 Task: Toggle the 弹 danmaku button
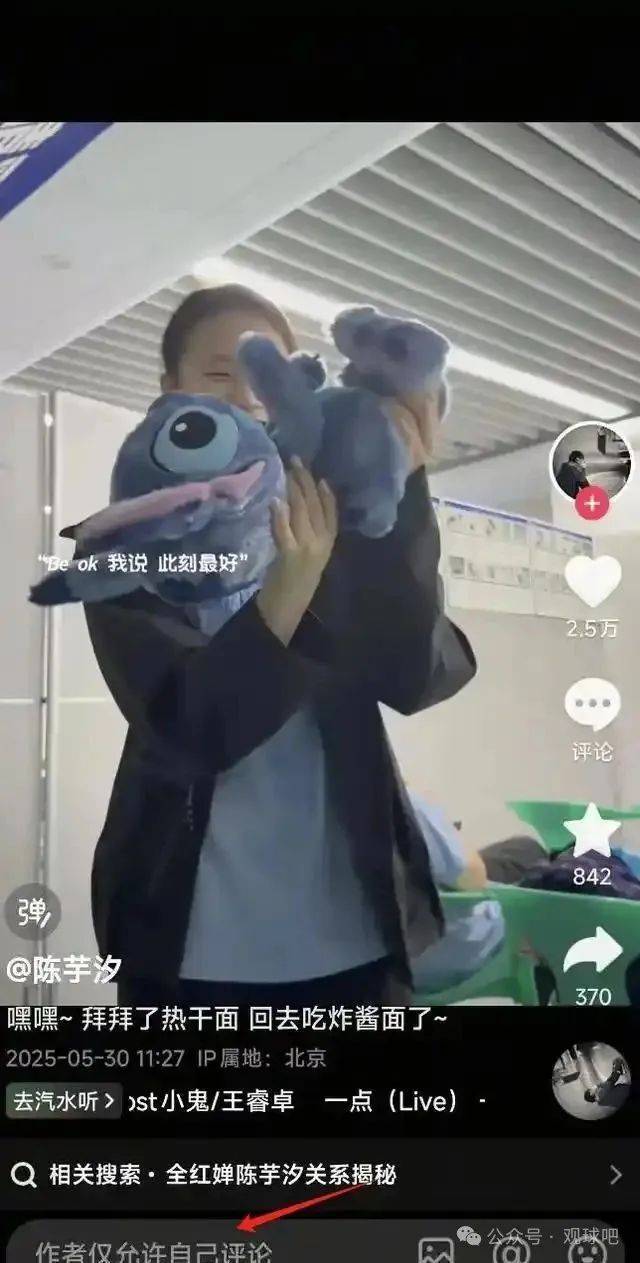[x=32, y=912]
